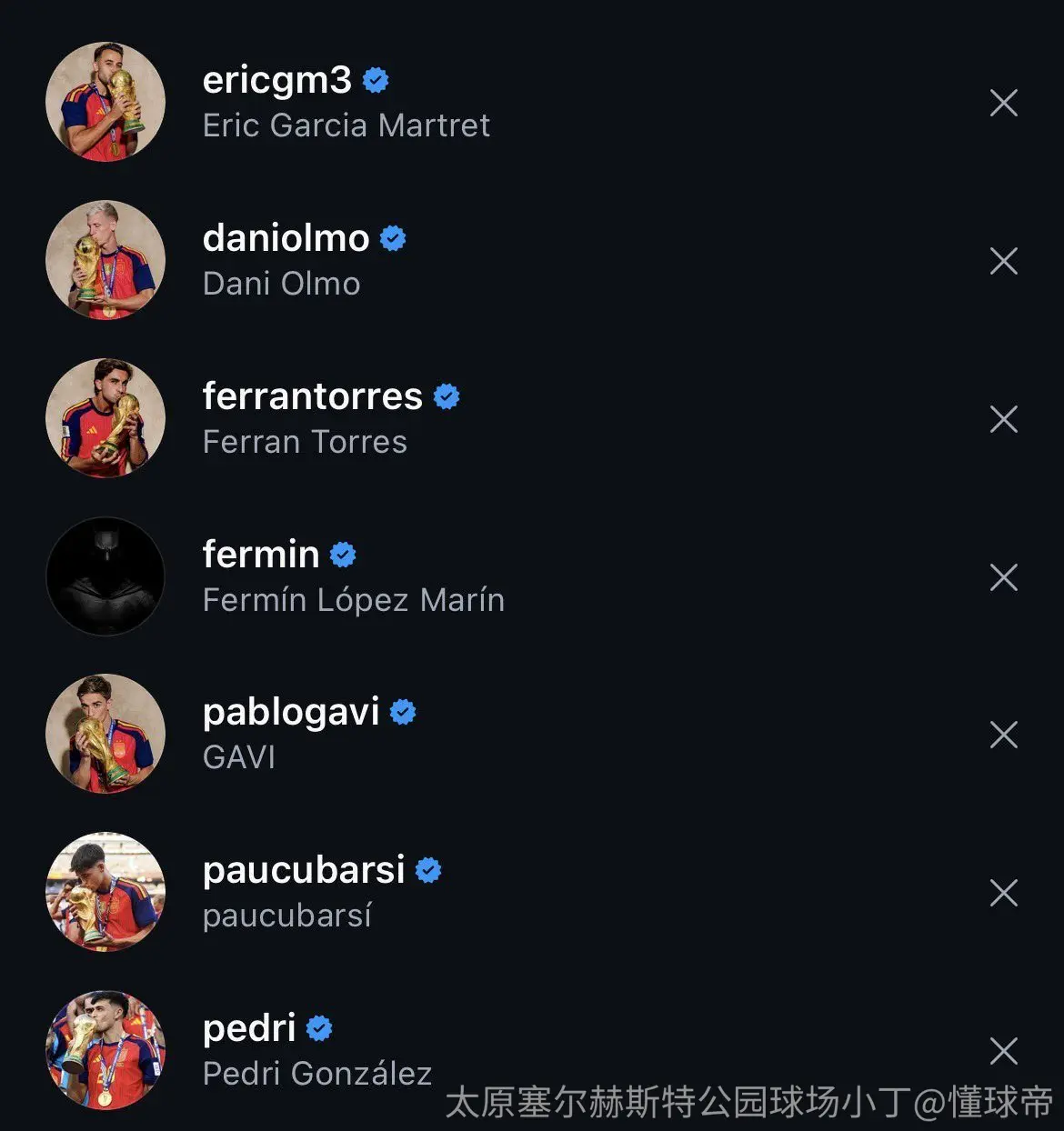Screen dimensions: 1064x1131
Task: Dismiss the paucubarsi entry
Action: click(x=1003, y=893)
